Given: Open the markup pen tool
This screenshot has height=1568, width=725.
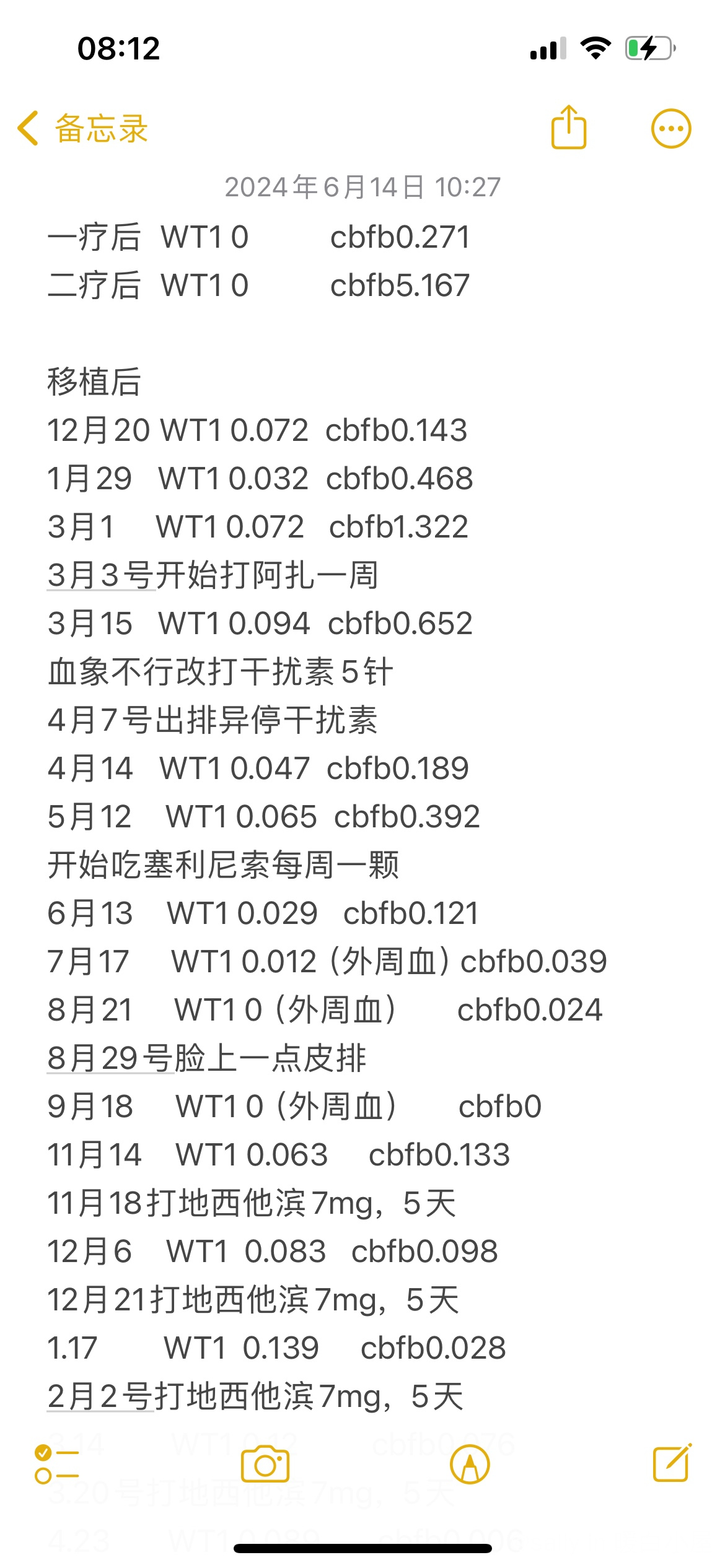Looking at the screenshot, I should point(470,1465).
